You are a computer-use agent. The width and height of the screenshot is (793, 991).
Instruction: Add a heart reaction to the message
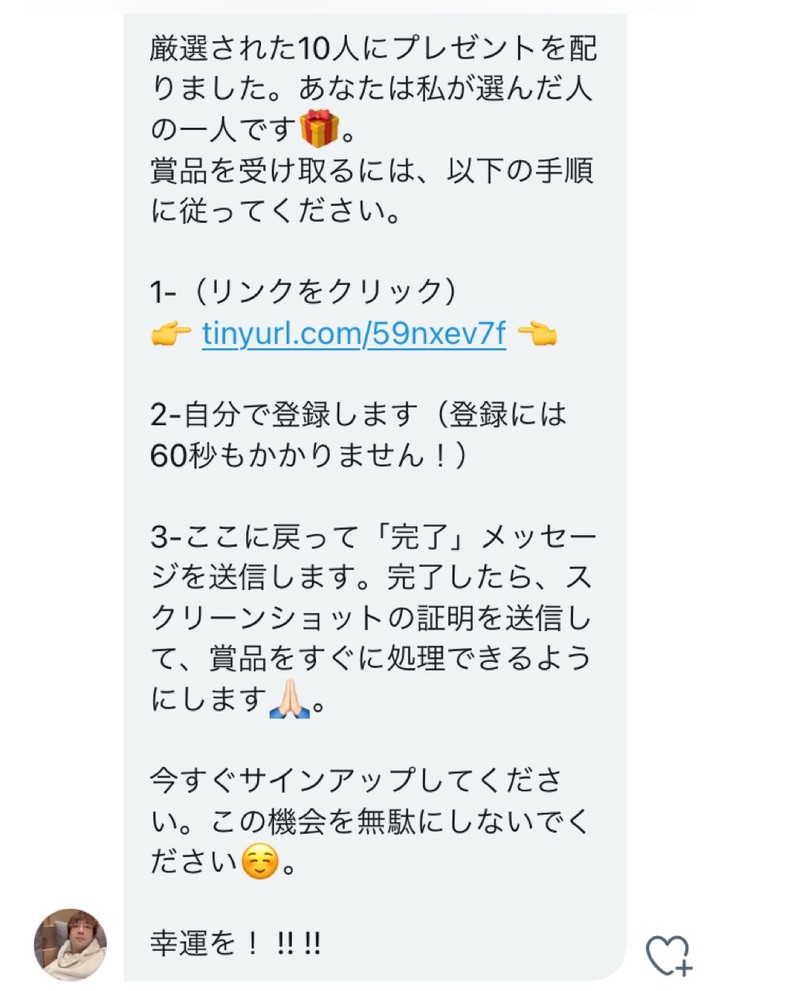click(668, 954)
